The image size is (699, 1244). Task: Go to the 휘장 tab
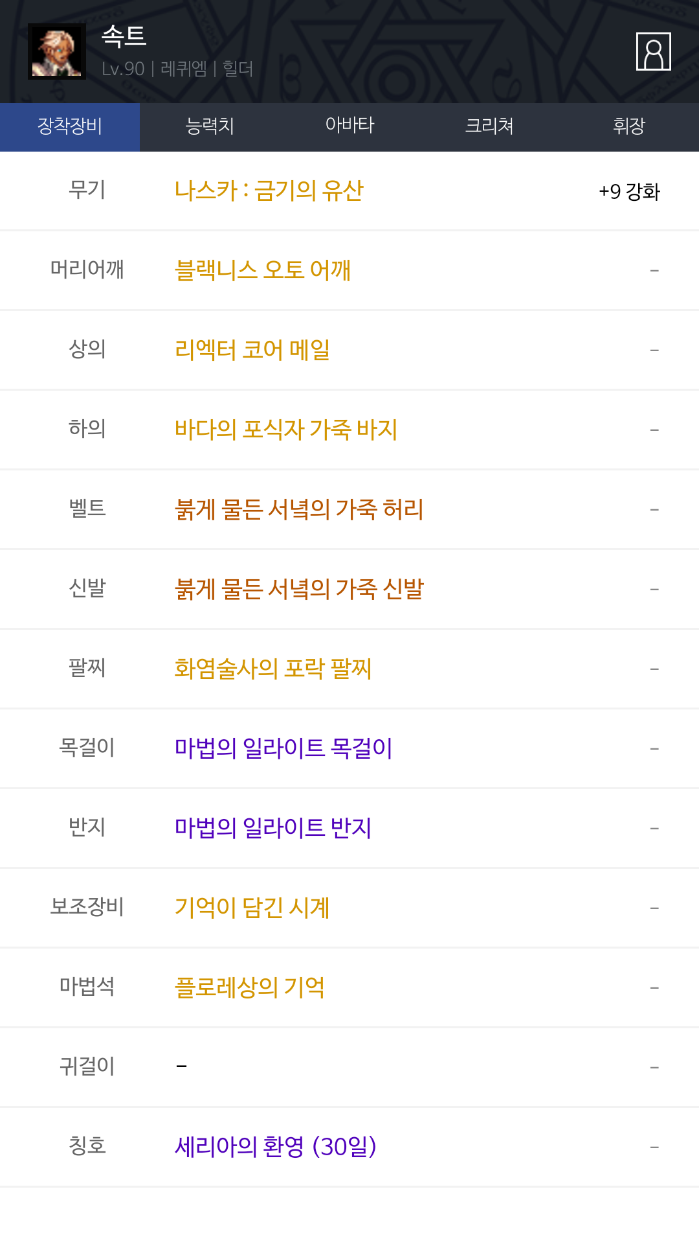(x=629, y=127)
